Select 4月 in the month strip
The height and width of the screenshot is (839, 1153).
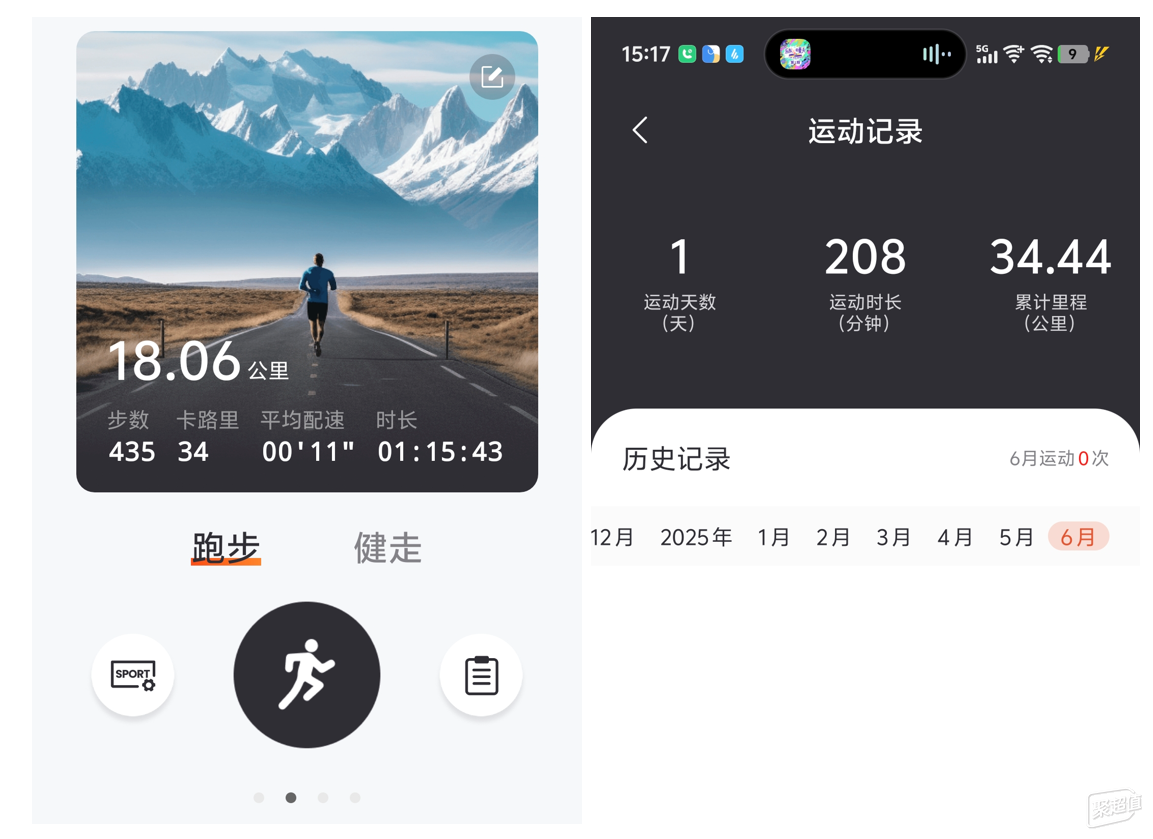(955, 537)
